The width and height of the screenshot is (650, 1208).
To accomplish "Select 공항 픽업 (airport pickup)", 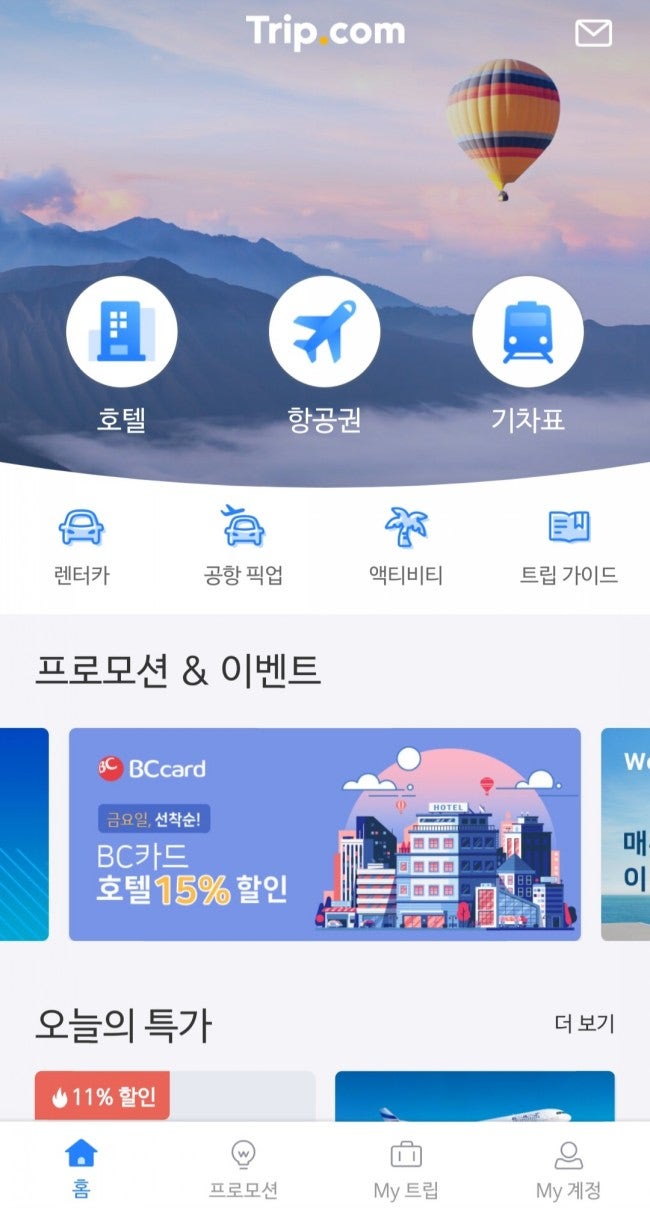I will 243,547.
